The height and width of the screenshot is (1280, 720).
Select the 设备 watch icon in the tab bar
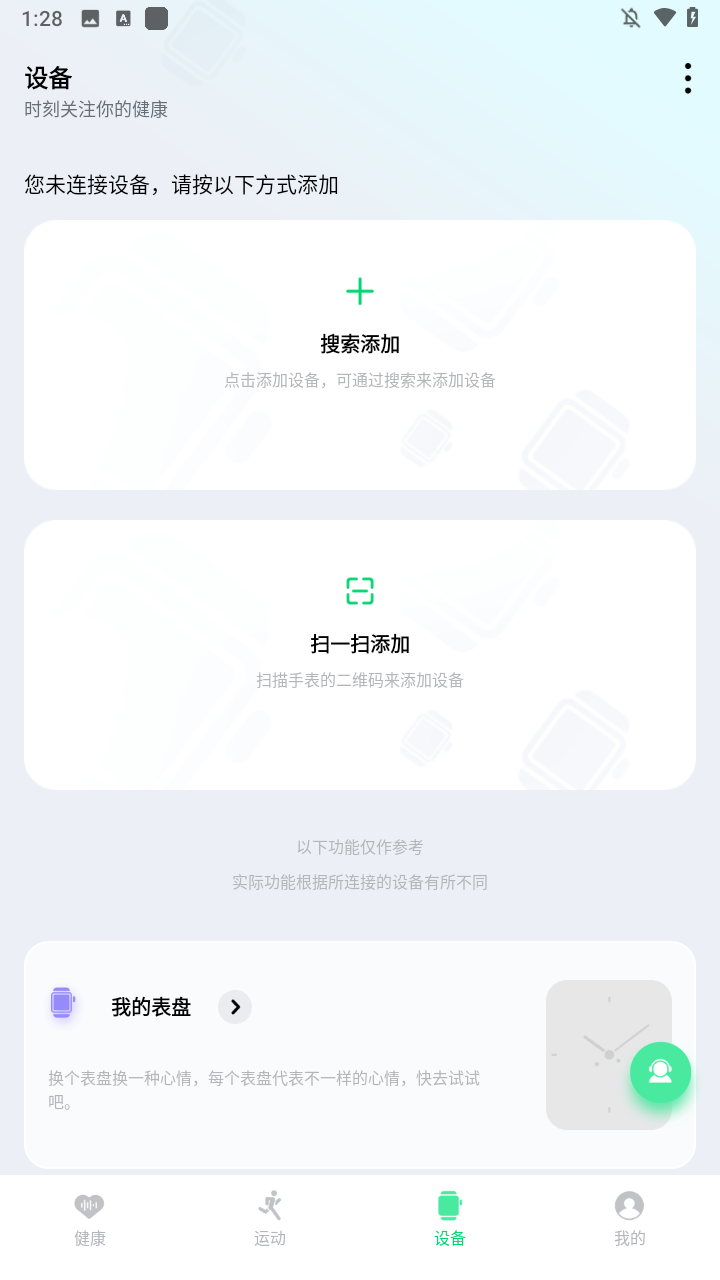tap(449, 1204)
